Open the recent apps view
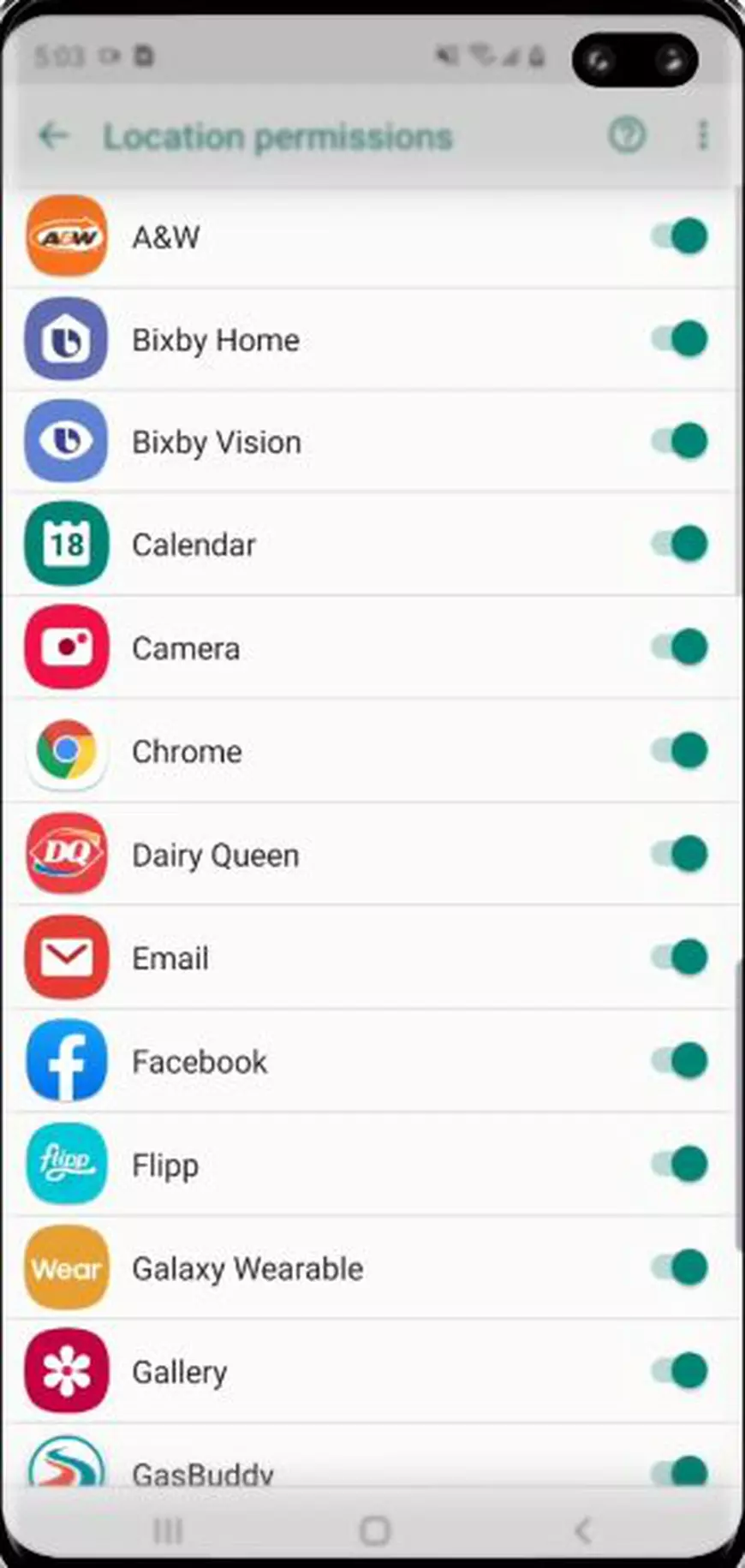 tap(167, 1530)
